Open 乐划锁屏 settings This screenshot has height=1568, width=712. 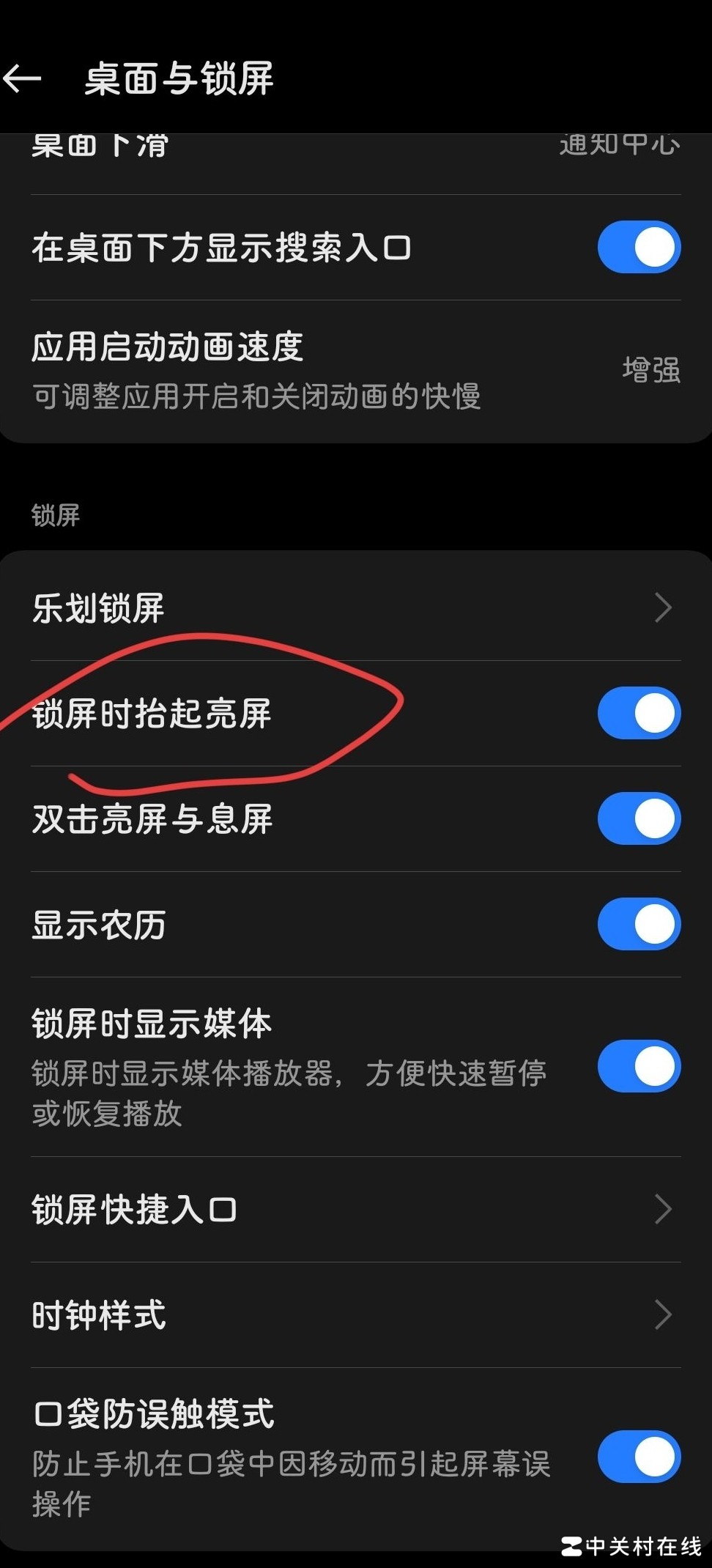[x=356, y=607]
